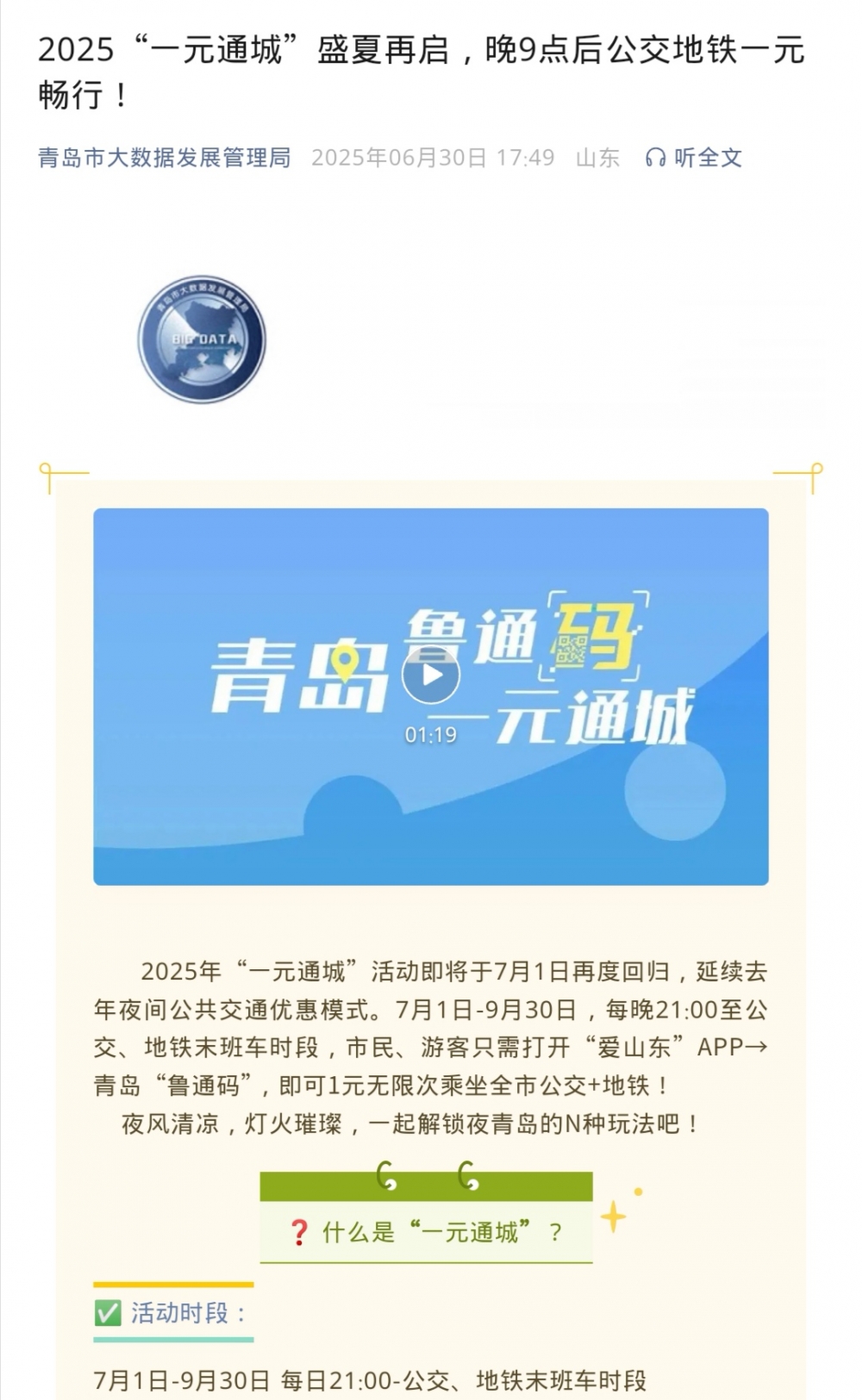Open the 青岛市大数据发展管理局 account link
Viewport: 862px width, 1400px height.
164,158
